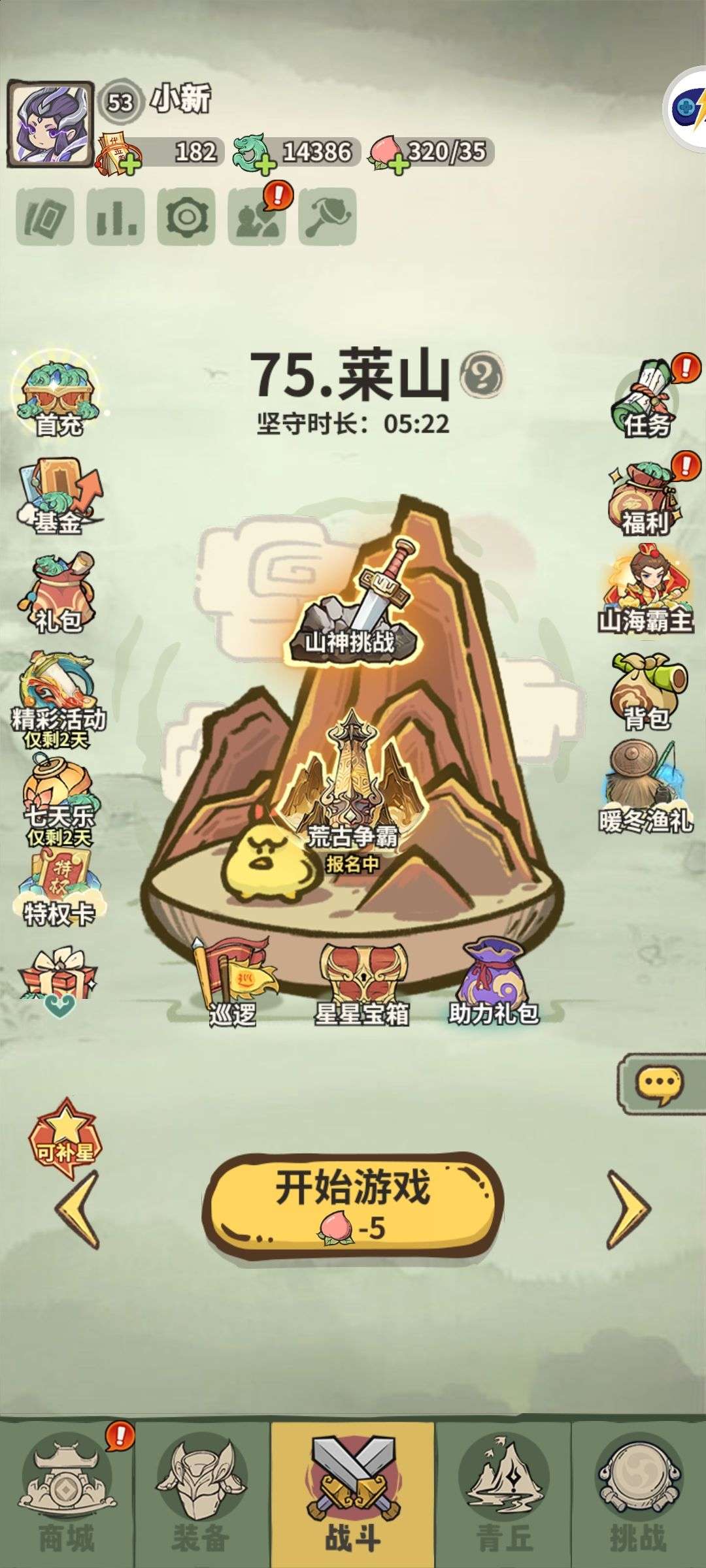Go to the next stage arrow
706x1568 pixels.
click(x=628, y=1209)
